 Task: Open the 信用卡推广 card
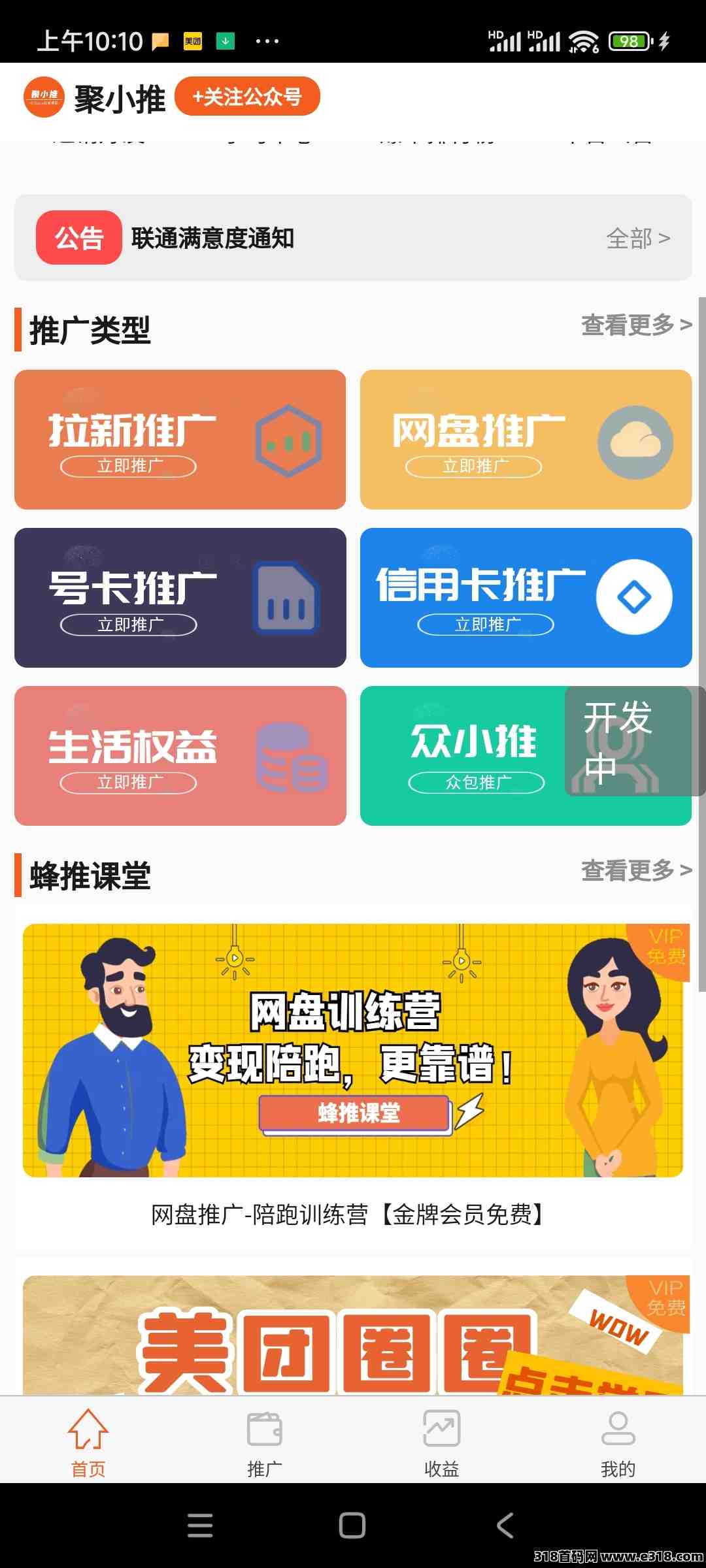(526, 598)
